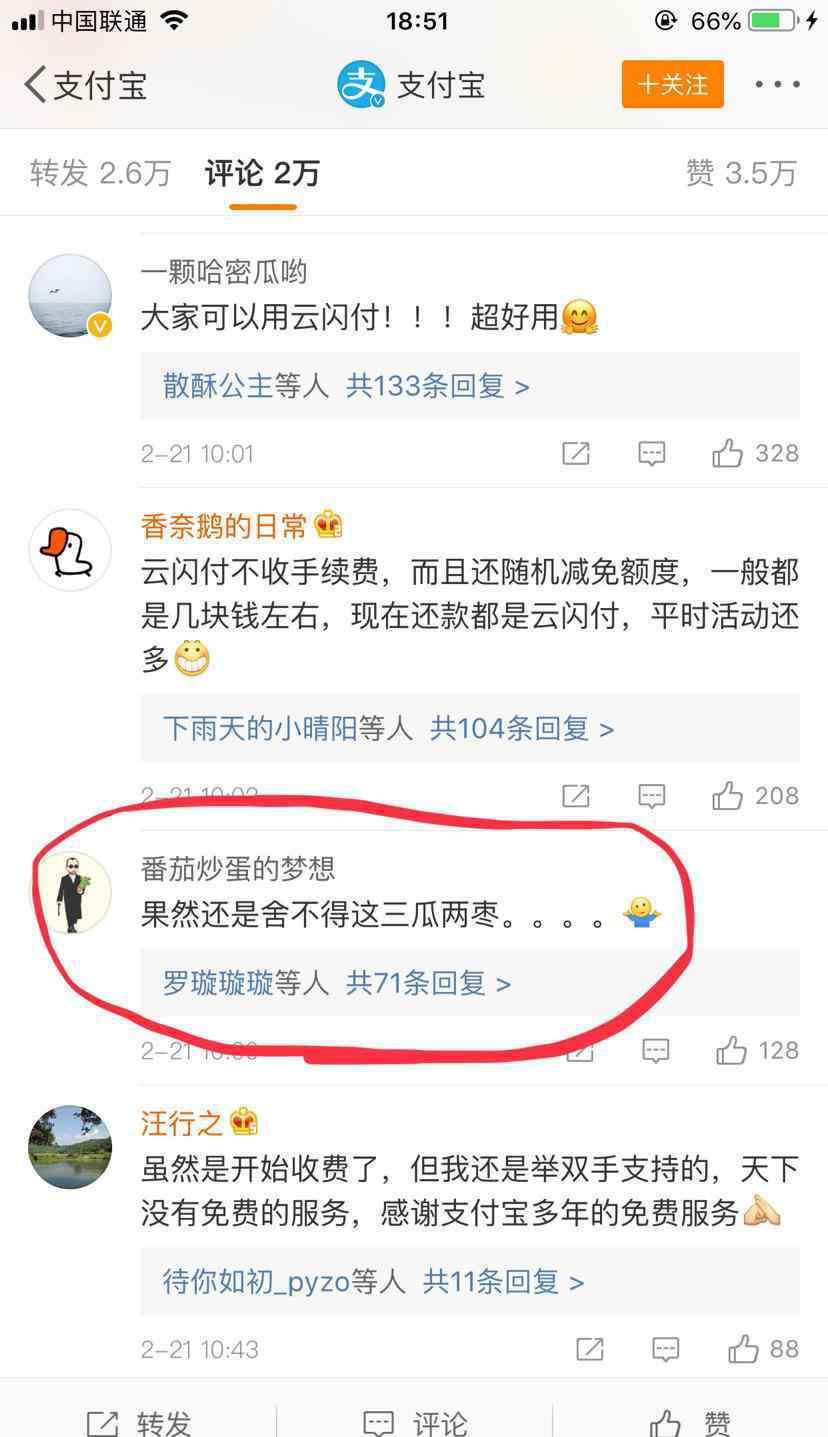Open 香奈鹅的日常's profile avatar
This screenshot has width=828, height=1437.
coord(70,549)
